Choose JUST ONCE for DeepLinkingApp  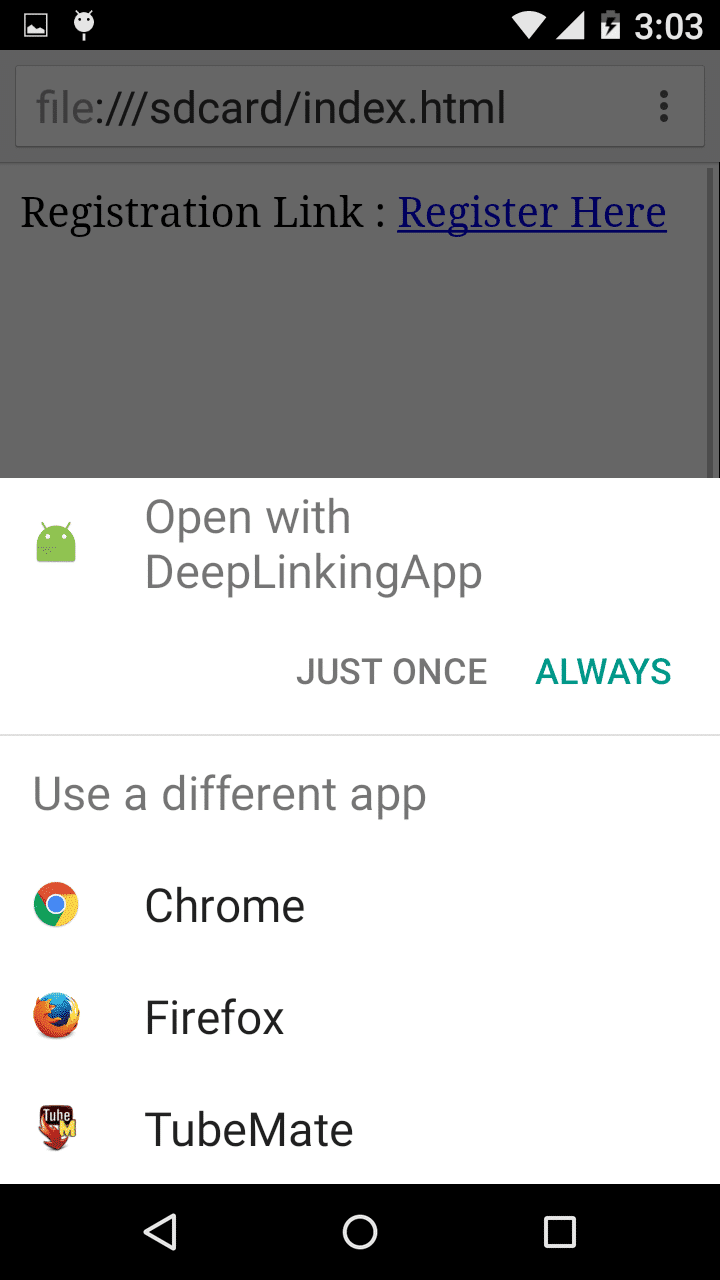(x=391, y=671)
